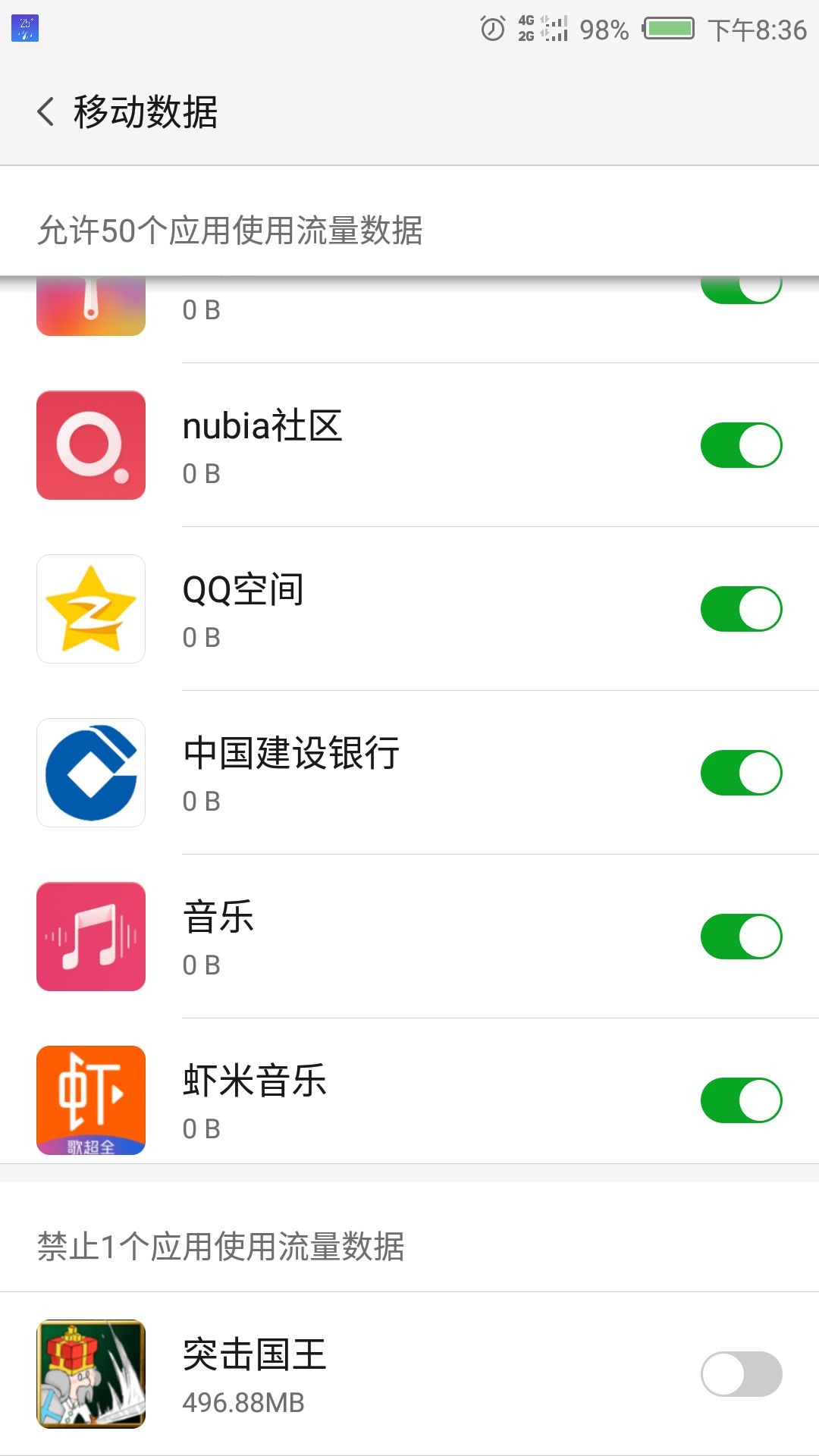This screenshot has height=1456, width=819.
Task: Switch off mobile data for 音乐
Action: pos(741,937)
